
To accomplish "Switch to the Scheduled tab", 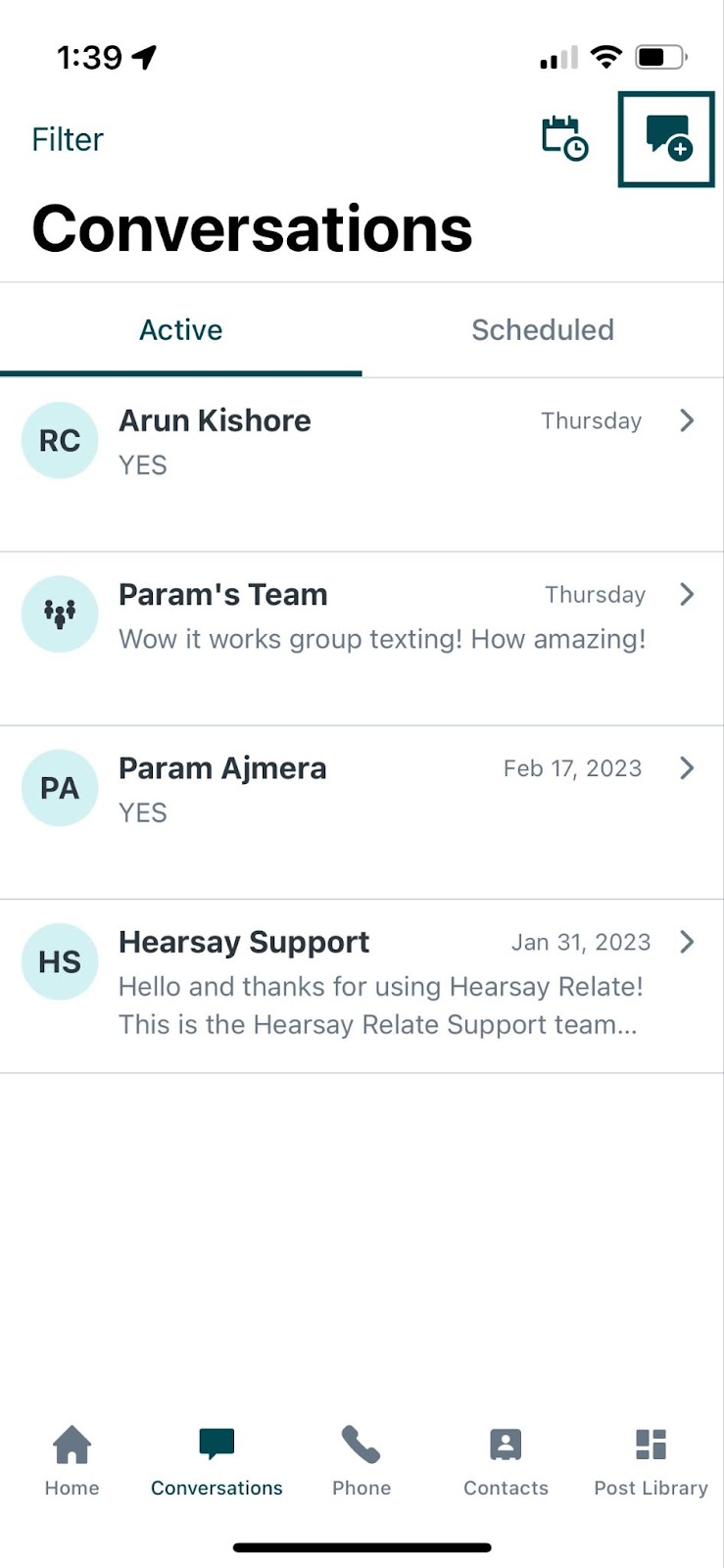I will (543, 329).
